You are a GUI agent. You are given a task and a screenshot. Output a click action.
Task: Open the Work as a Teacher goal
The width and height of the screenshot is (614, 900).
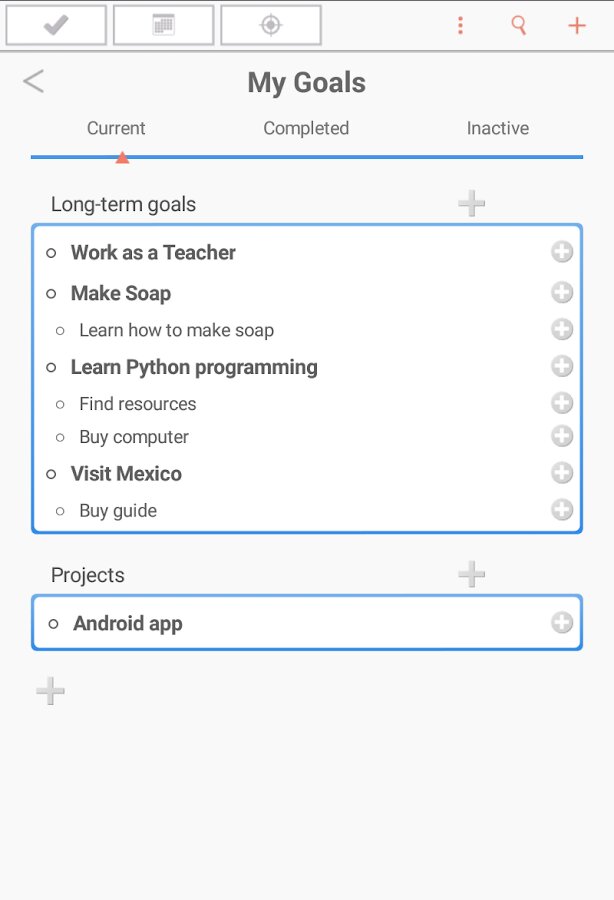(x=153, y=253)
